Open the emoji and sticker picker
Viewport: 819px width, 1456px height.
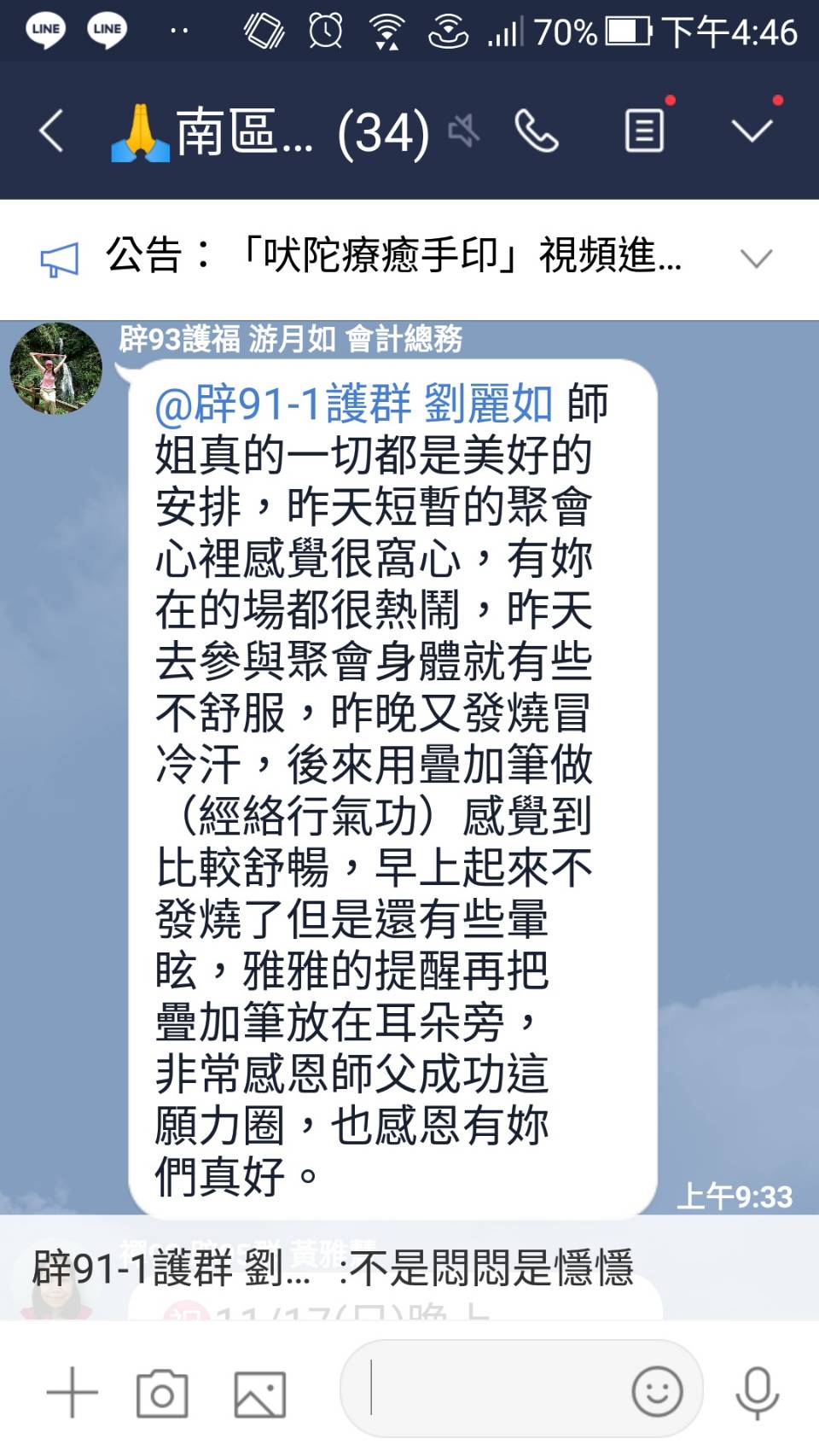pyautogui.click(x=656, y=1391)
